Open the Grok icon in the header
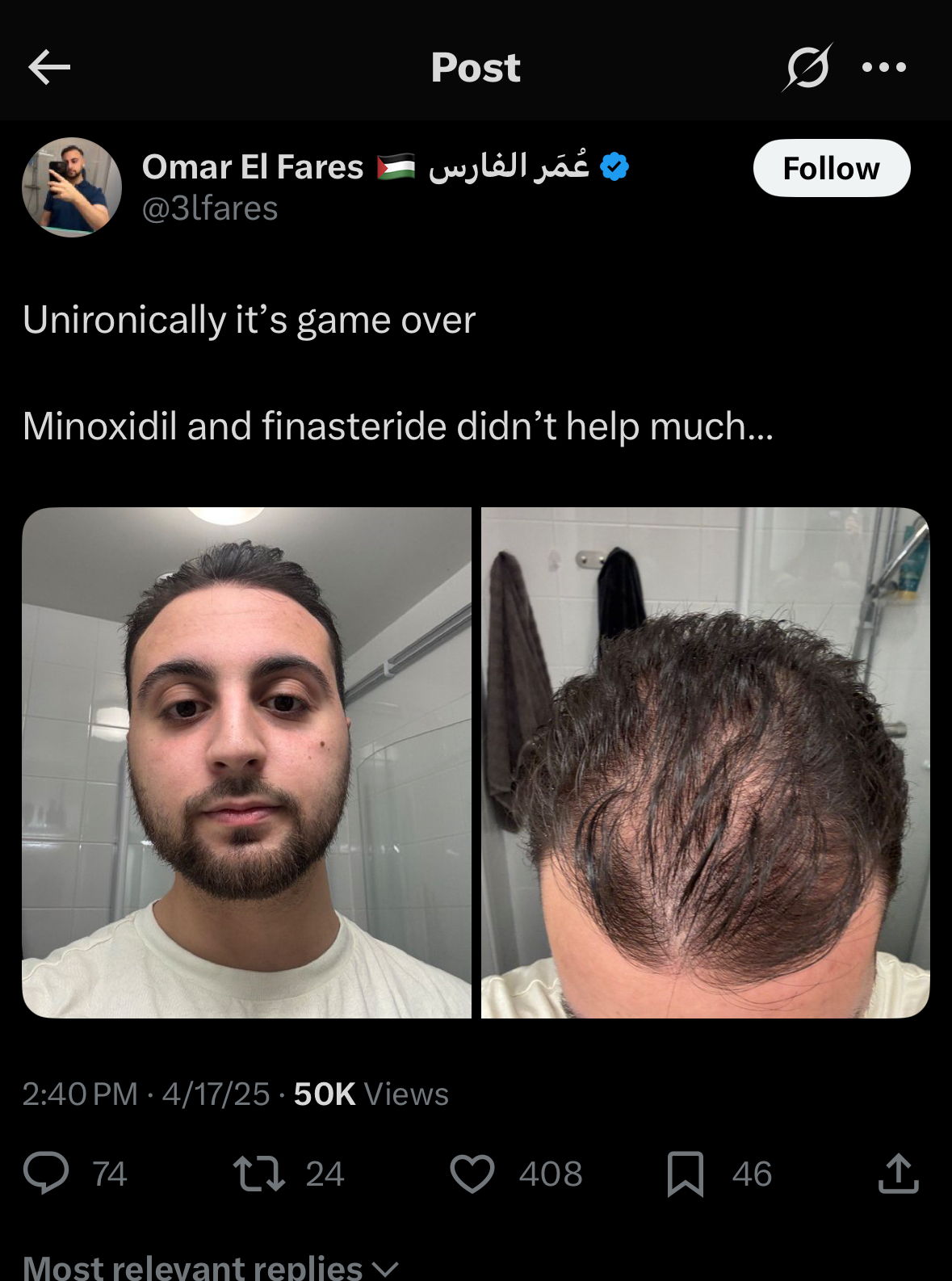 807,67
